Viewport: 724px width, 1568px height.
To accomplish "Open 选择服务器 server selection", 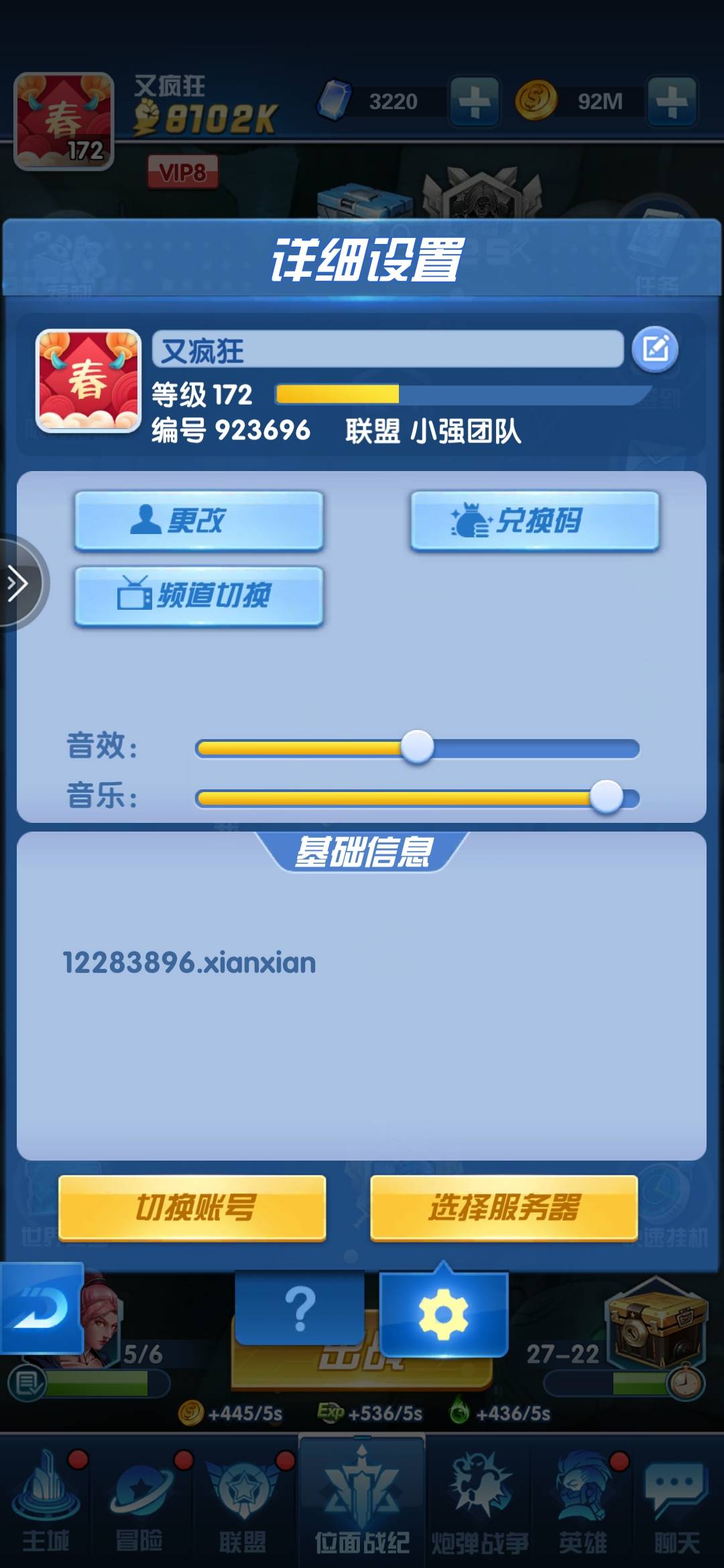I will [x=503, y=1208].
